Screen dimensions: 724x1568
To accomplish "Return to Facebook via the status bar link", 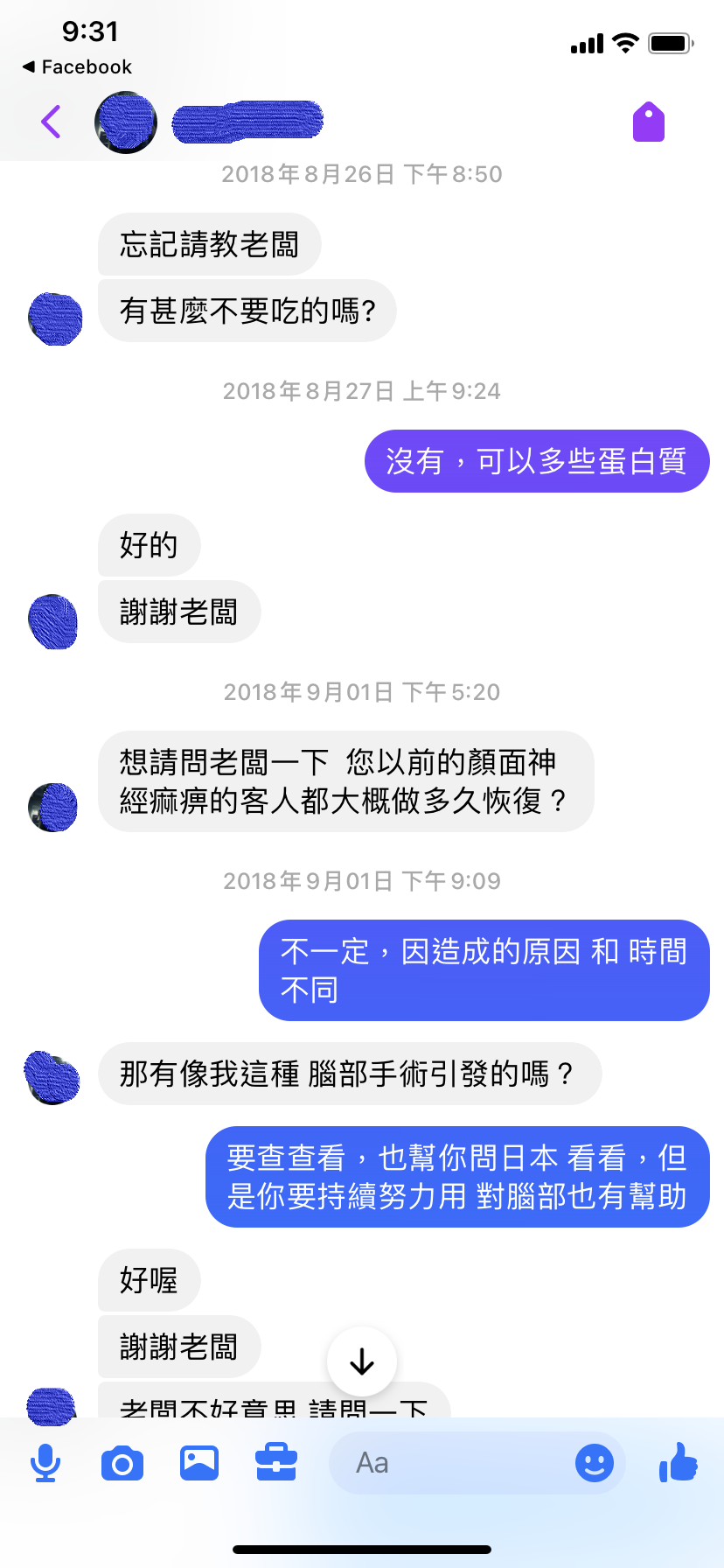I will [77, 67].
